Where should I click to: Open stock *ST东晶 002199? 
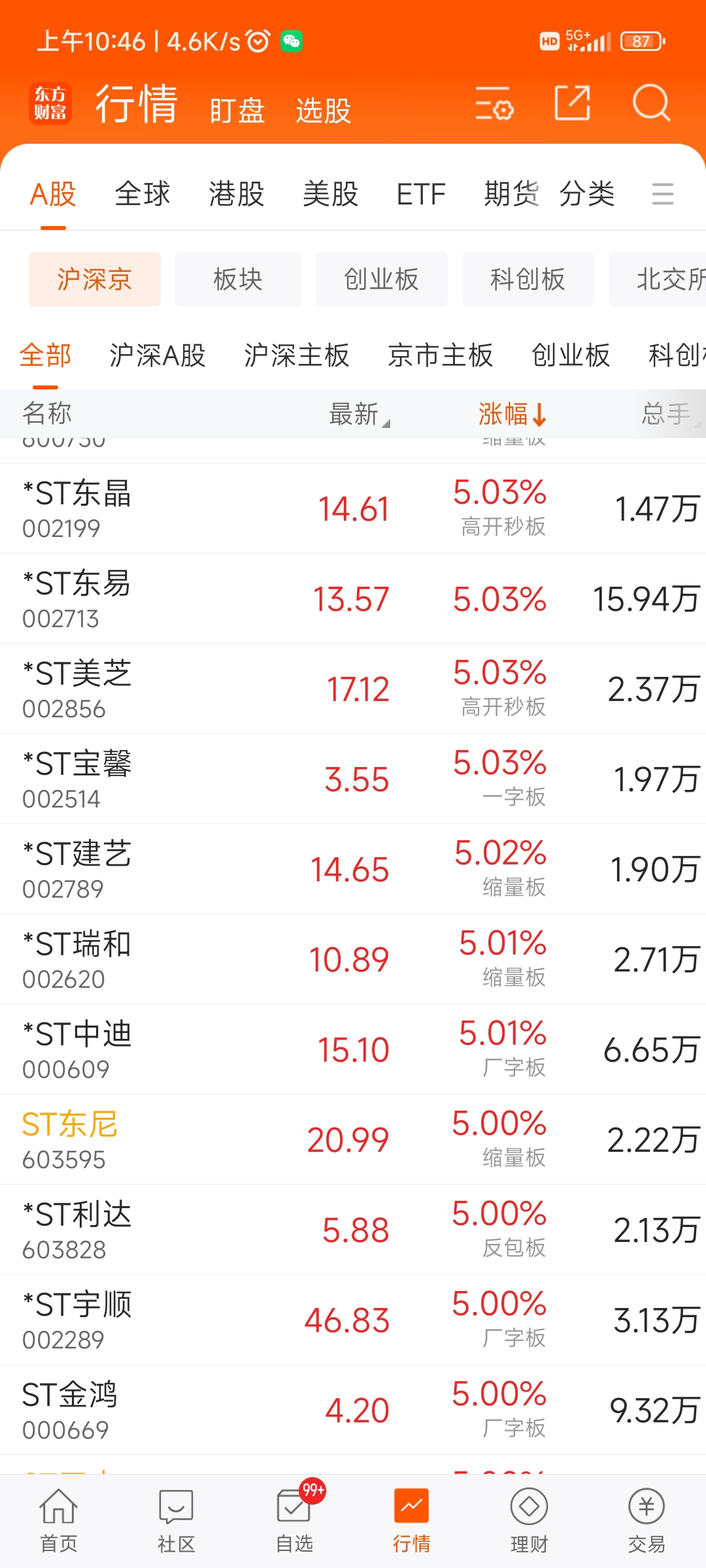[353, 508]
